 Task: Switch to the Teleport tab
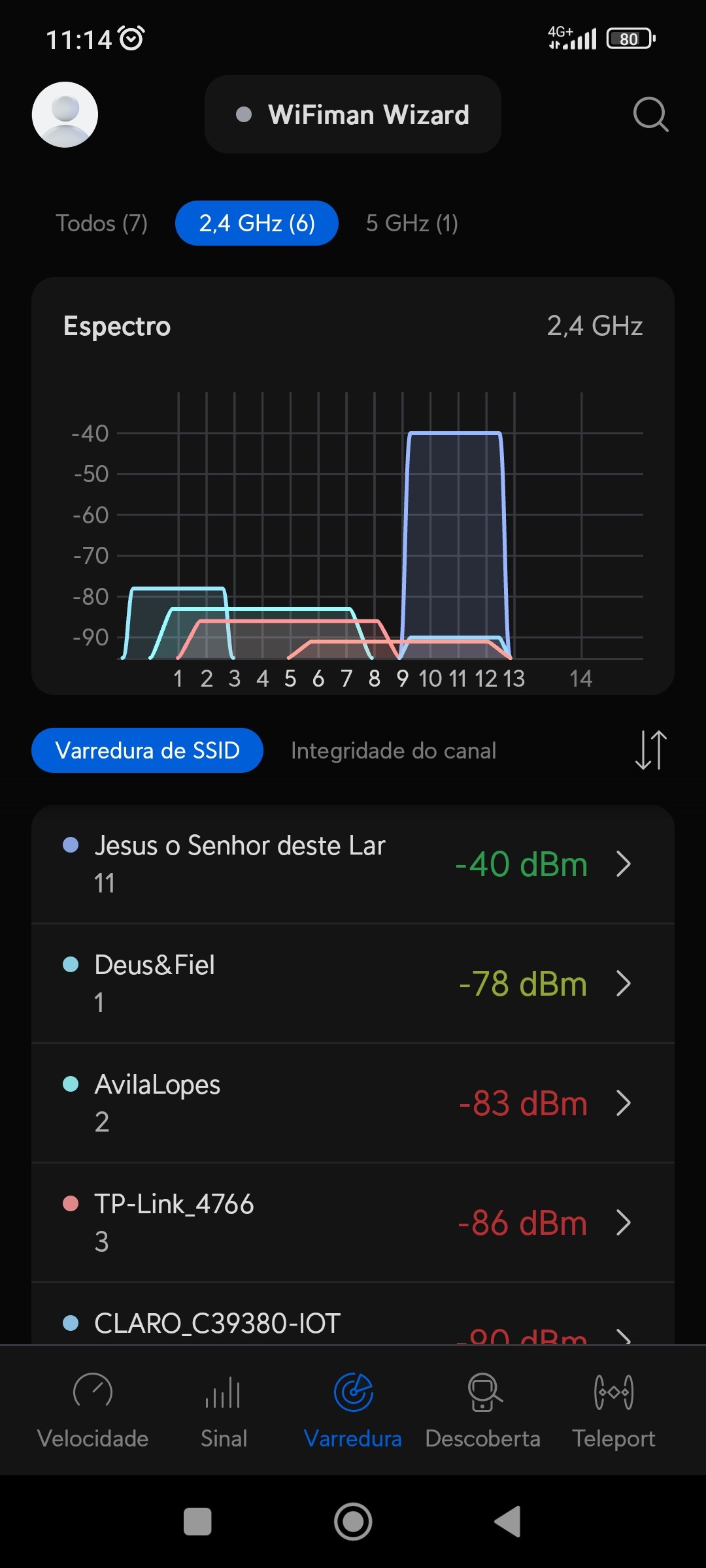613,1410
